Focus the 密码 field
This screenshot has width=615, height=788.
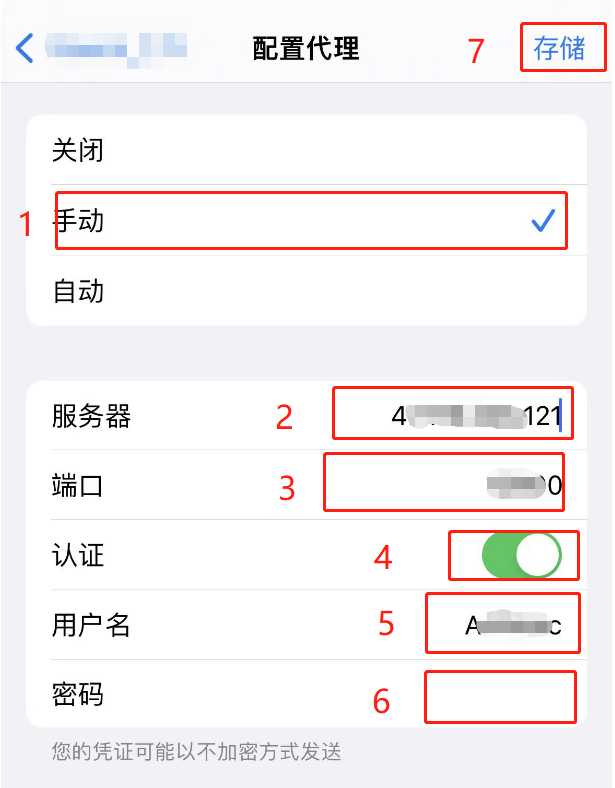tap(500, 696)
